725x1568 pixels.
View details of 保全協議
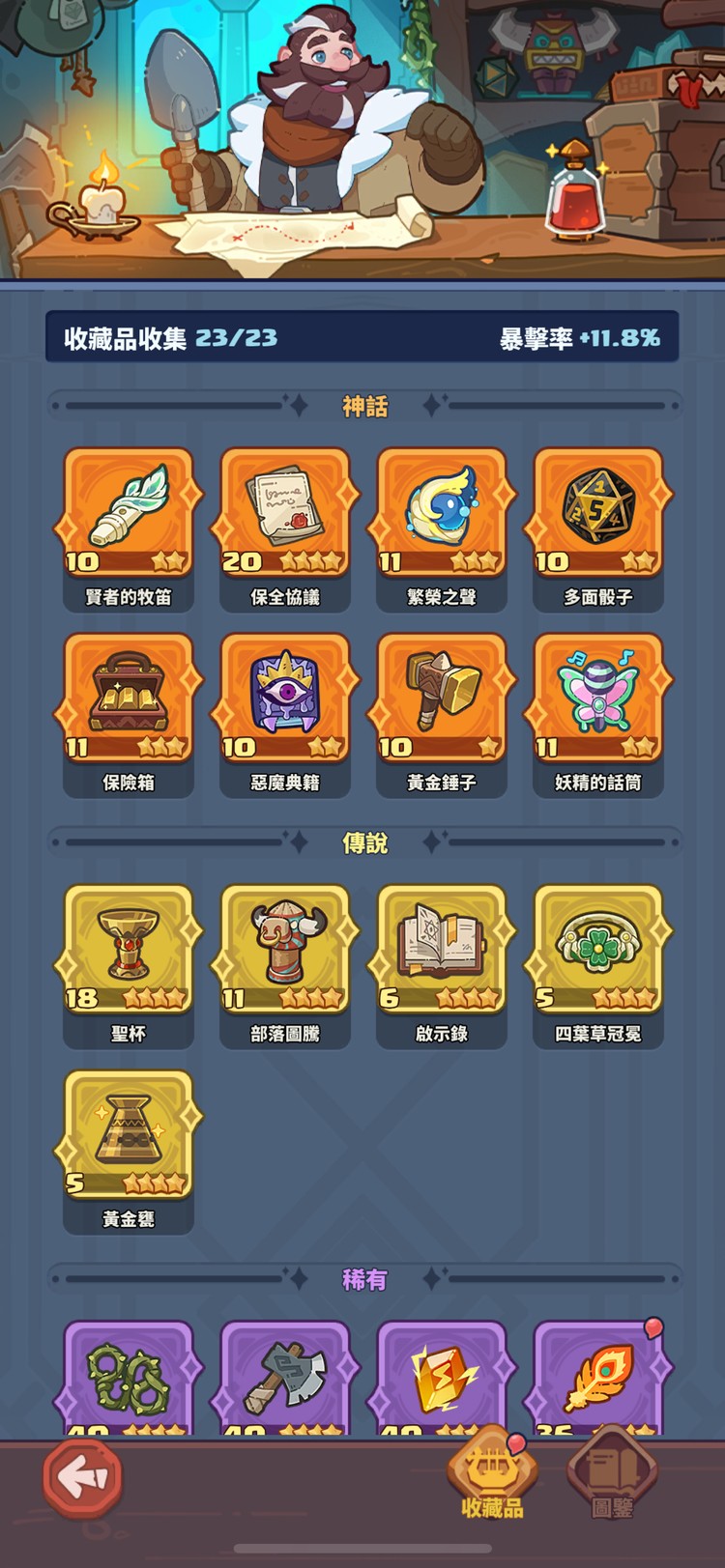[x=285, y=513]
